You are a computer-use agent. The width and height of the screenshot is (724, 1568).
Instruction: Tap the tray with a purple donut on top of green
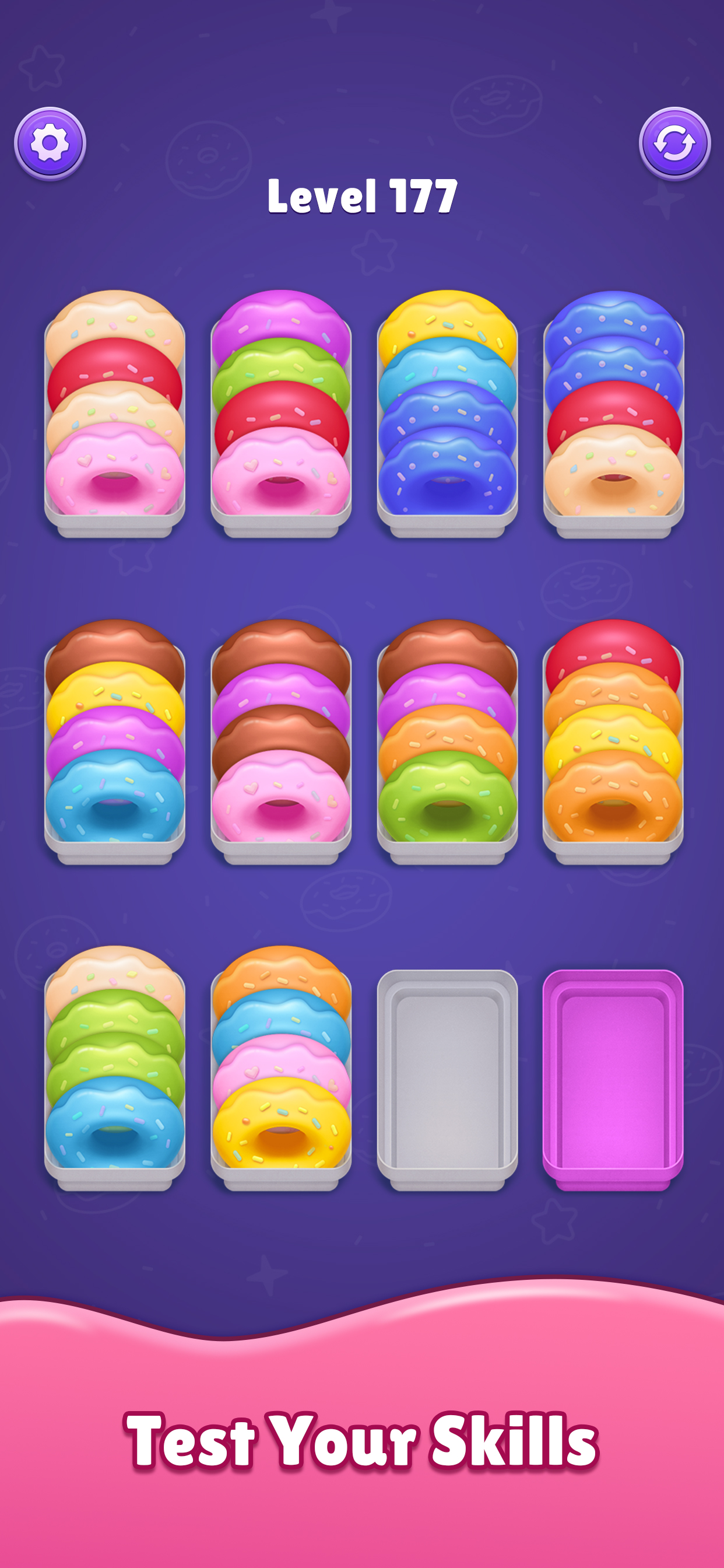(x=281, y=414)
